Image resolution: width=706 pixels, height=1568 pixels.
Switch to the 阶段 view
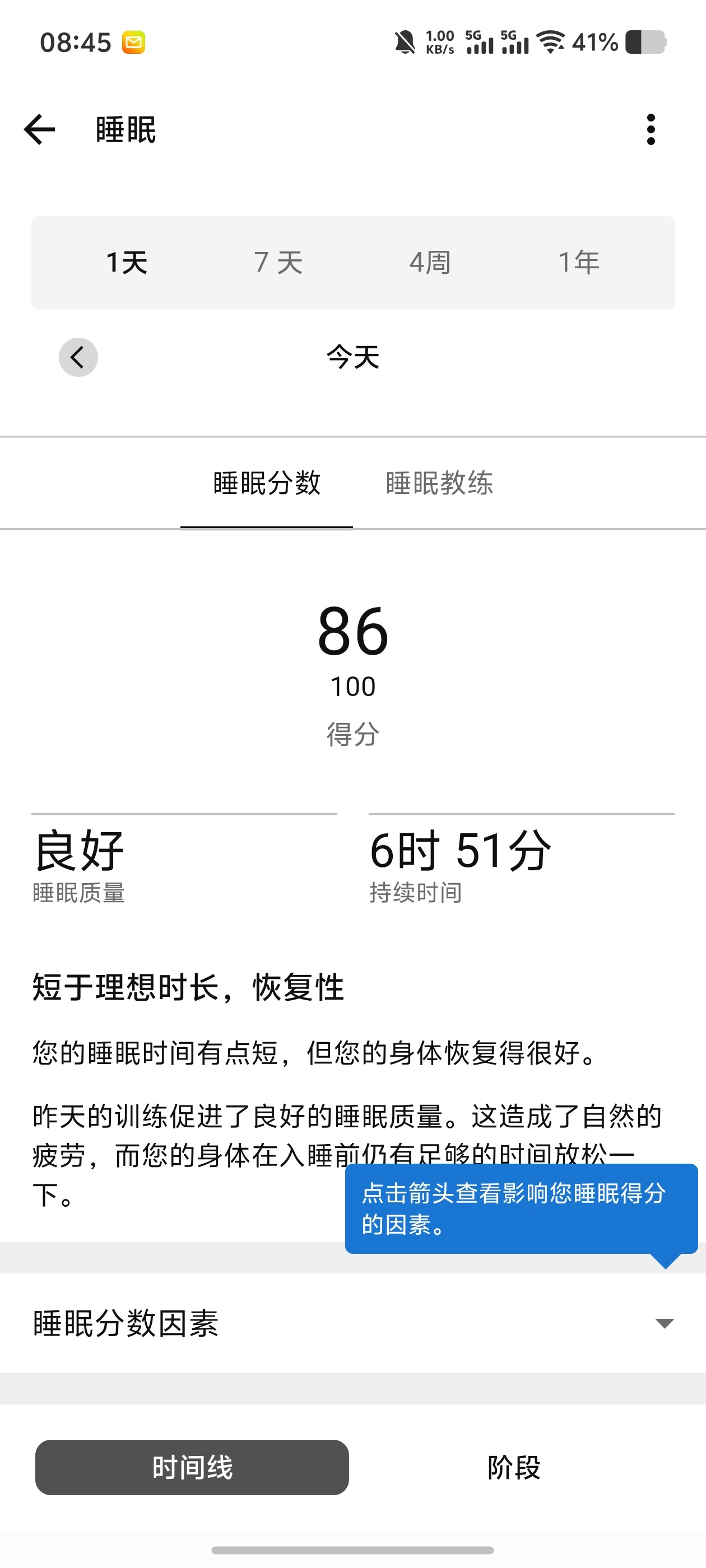point(513,1467)
